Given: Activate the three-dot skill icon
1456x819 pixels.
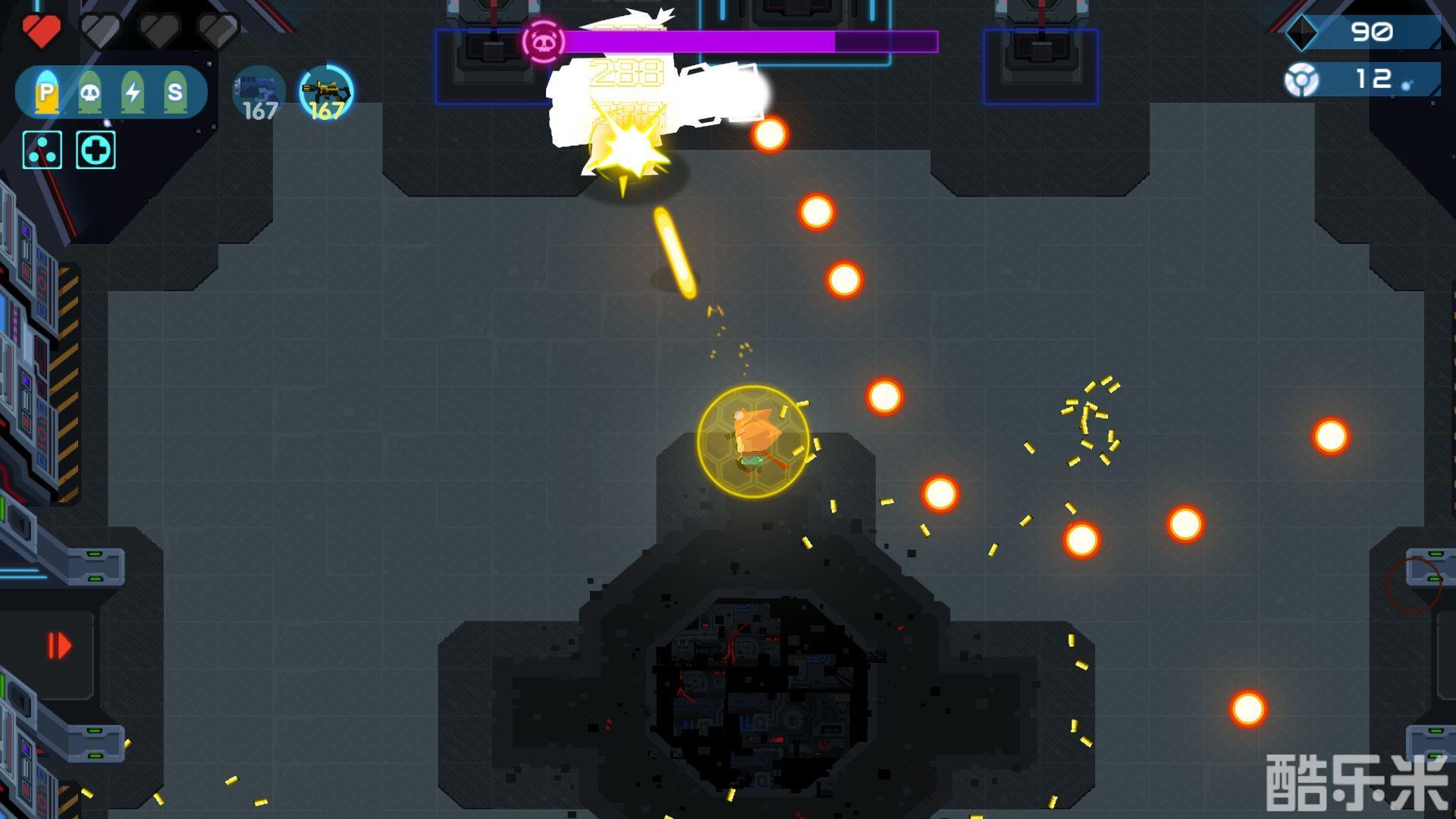Looking at the screenshot, I should [x=42, y=150].
